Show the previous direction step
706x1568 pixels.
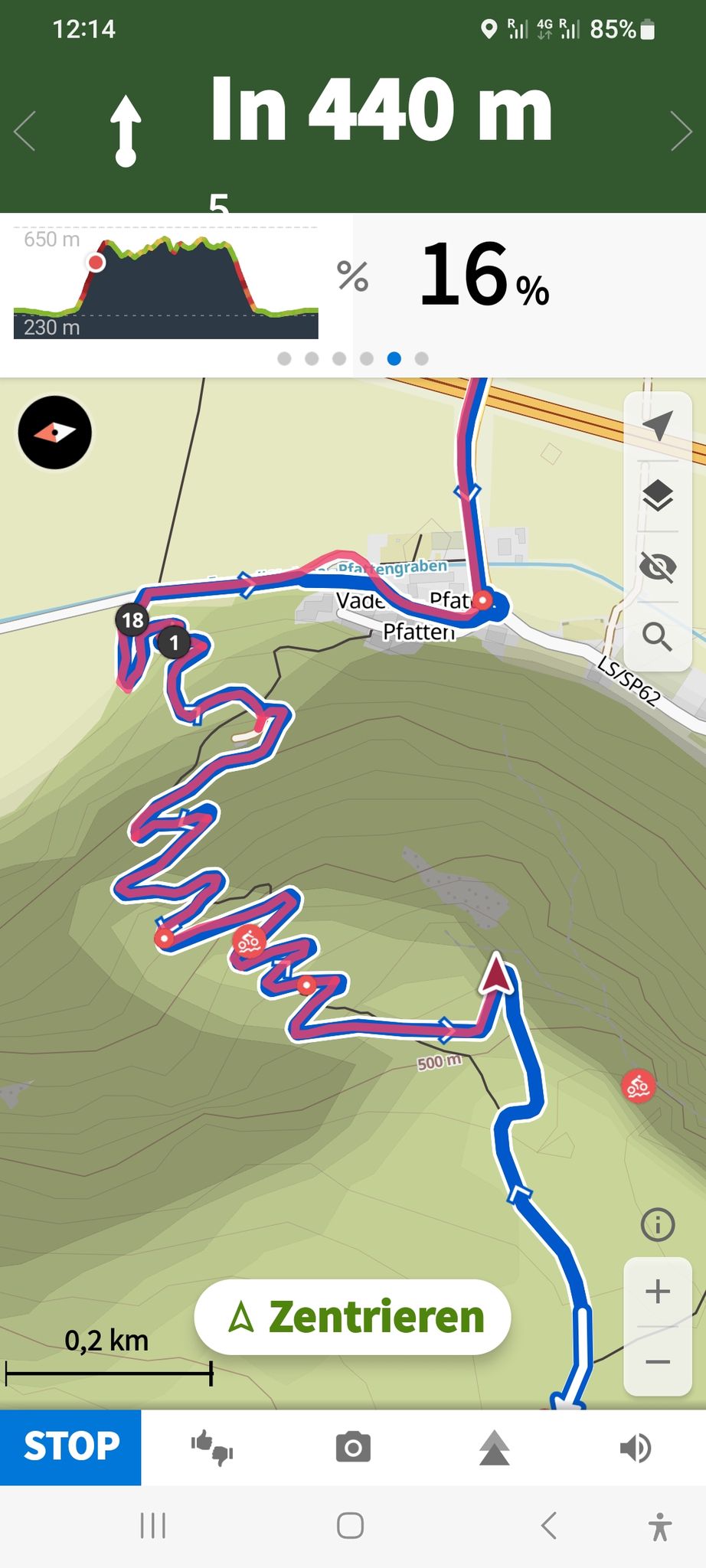(x=25, y=131)
